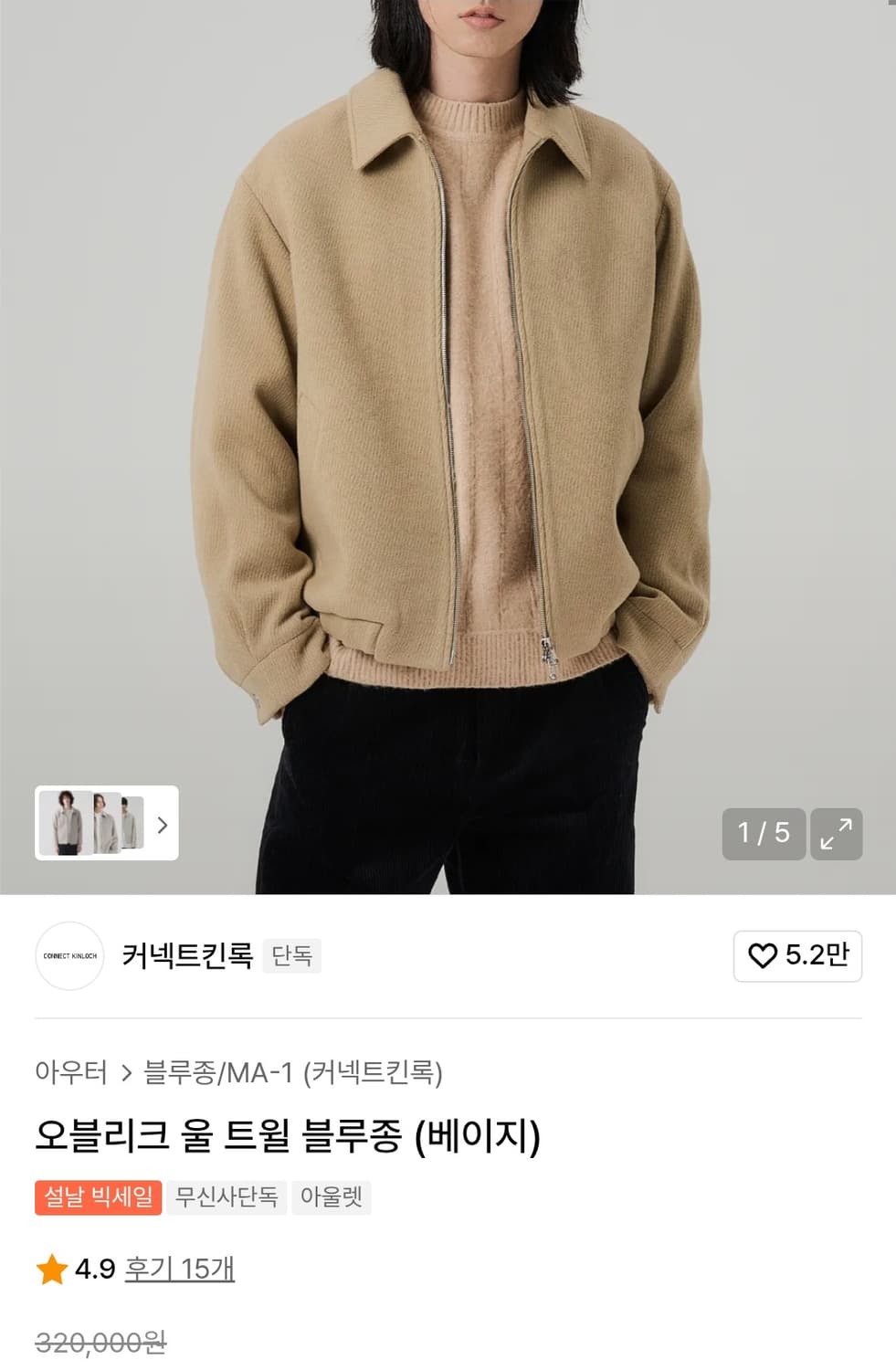
Task: Click the star rating icon
Action: tap(51, 1268)
